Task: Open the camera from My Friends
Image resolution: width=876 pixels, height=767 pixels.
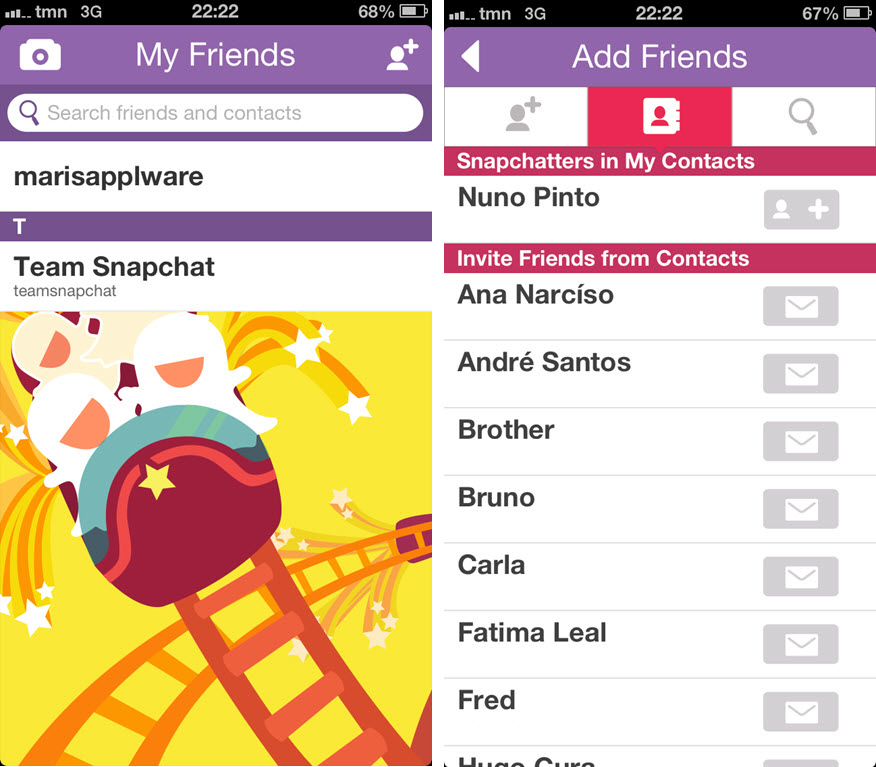Action: (40, 55)
